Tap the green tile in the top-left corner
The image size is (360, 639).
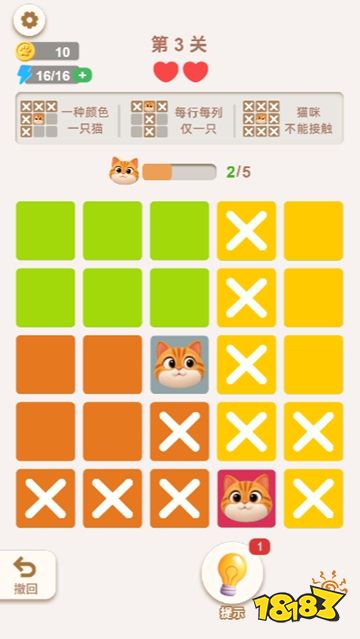point(46,231)
